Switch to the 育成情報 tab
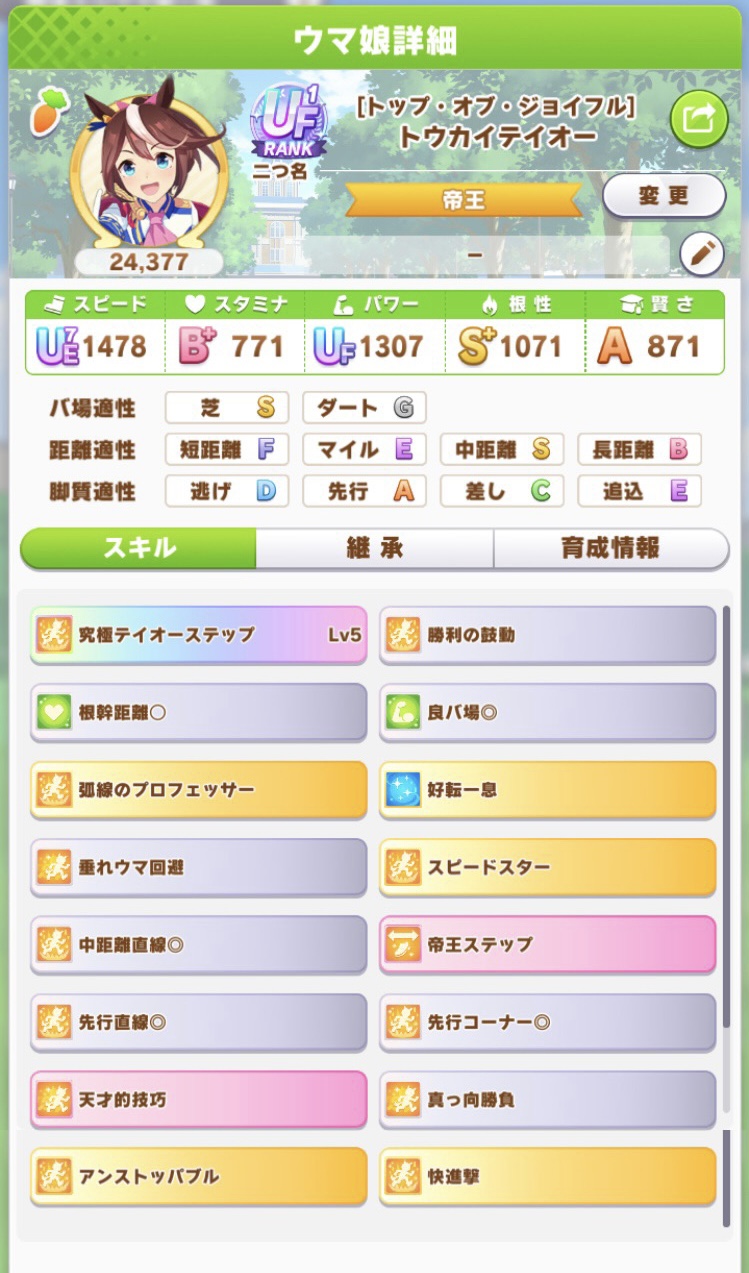 (x=610, y=548)
